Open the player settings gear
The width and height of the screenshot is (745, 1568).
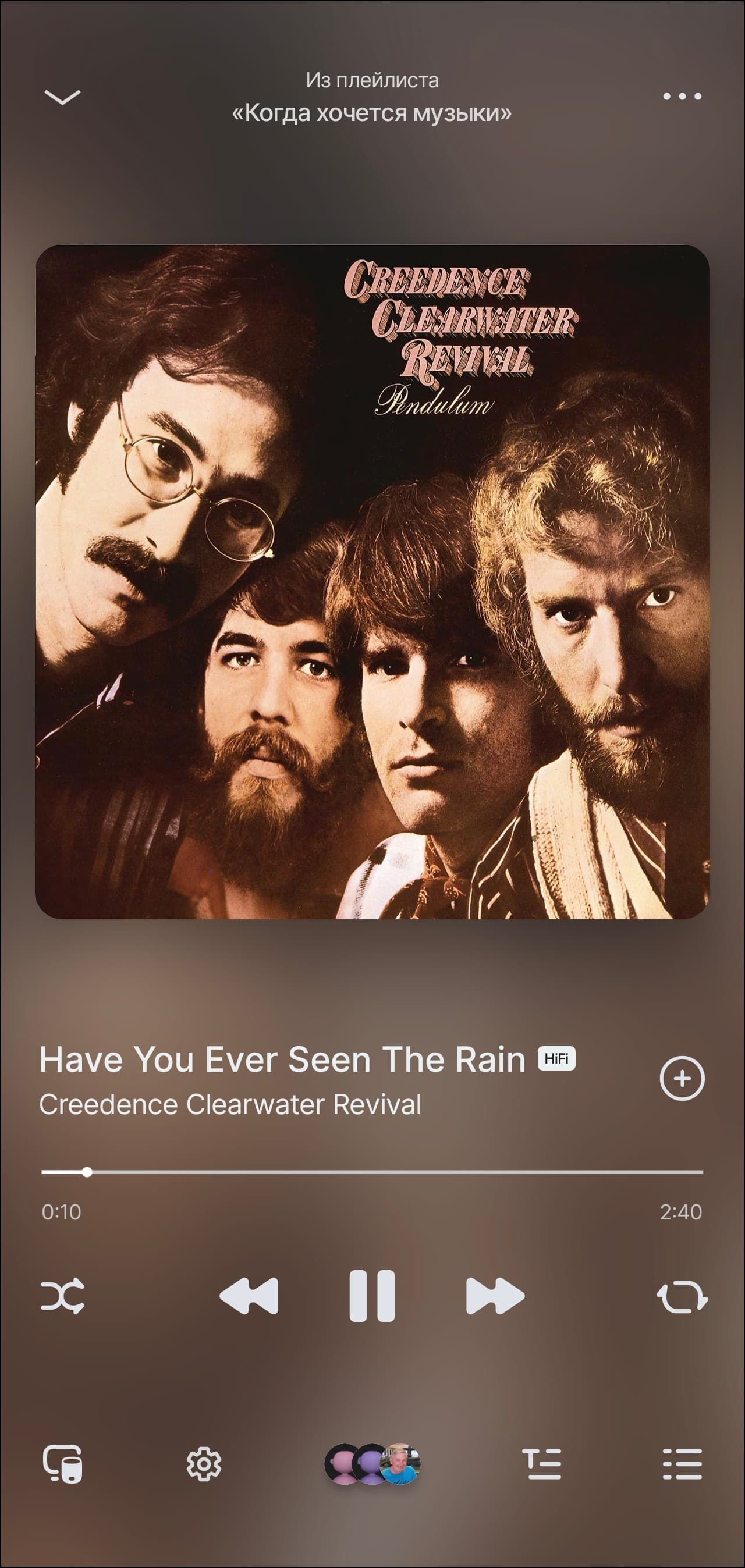[x=204, y=1464]
